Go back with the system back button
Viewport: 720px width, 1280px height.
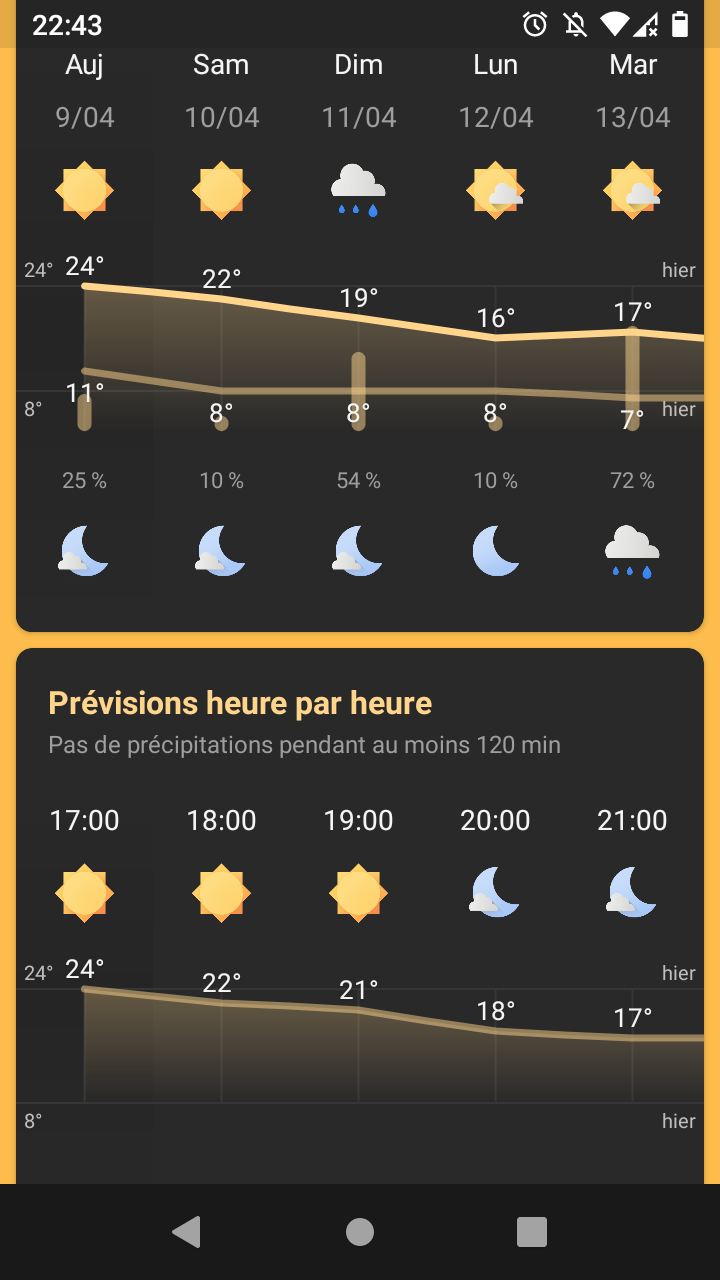tap(187, 1232)
